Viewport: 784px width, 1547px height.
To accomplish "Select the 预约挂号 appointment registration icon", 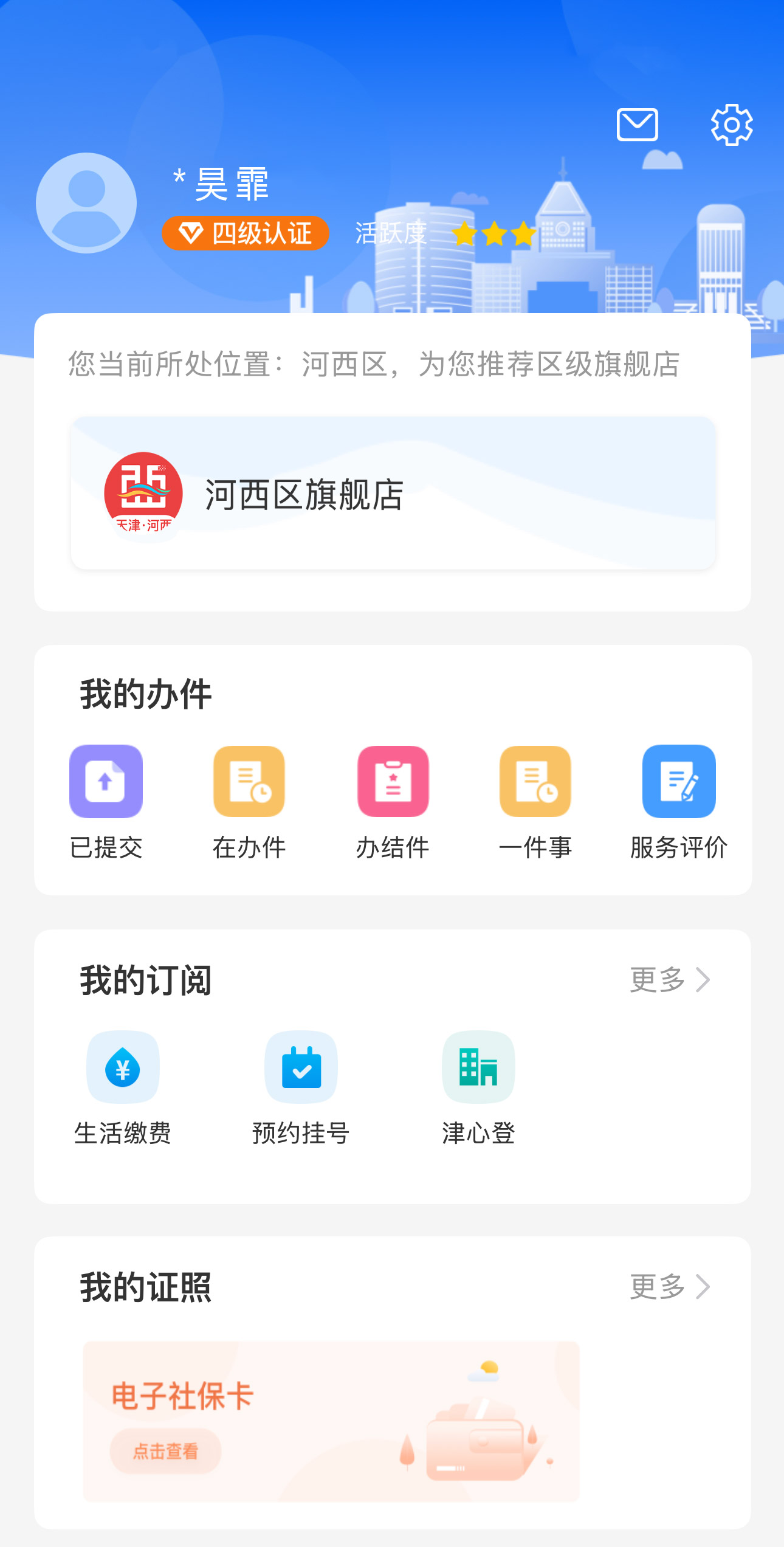I will [300, 1067].
